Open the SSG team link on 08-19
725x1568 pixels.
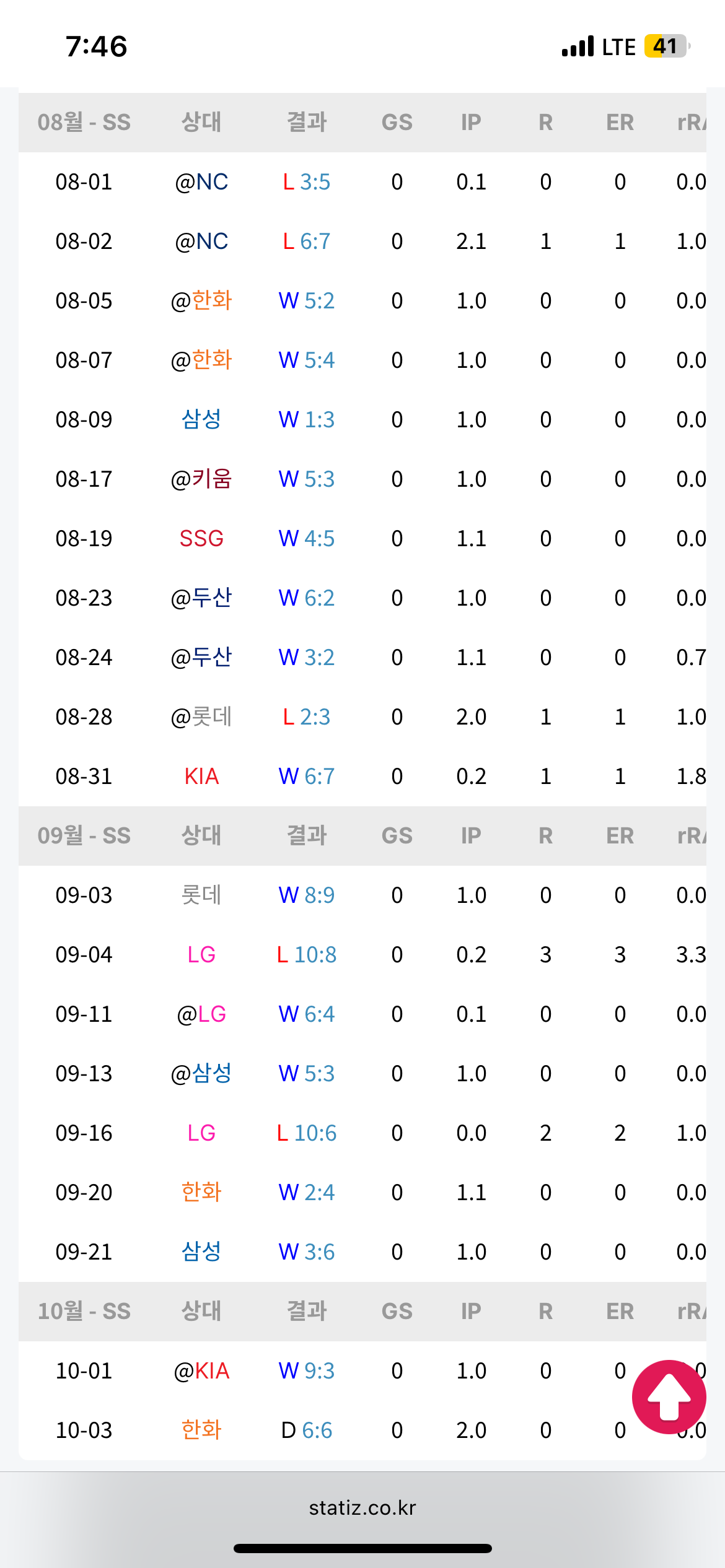pos(201,539)
